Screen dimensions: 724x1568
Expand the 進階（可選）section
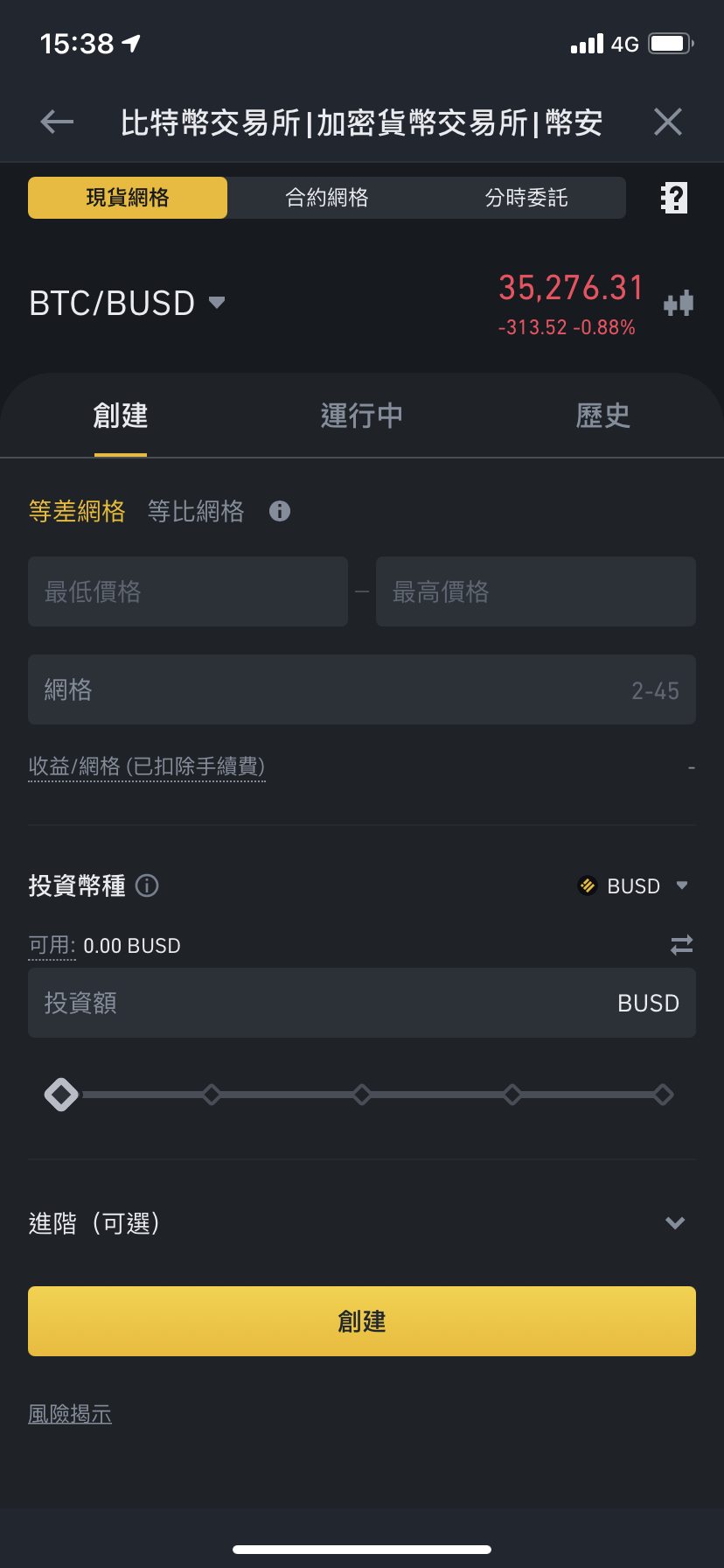[x=361, y=1224]
